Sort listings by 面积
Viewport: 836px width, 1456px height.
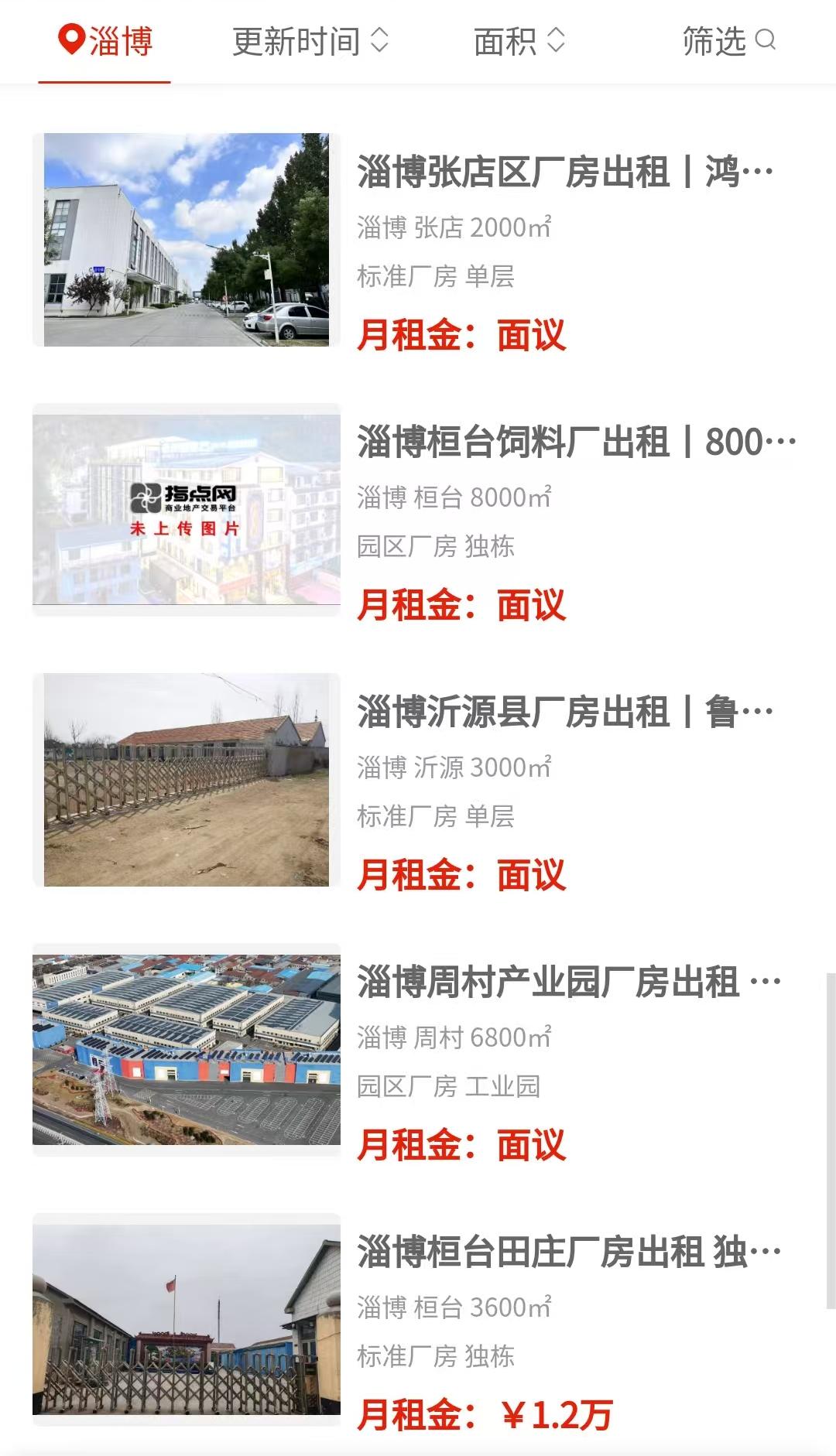[x=519, y=41]
